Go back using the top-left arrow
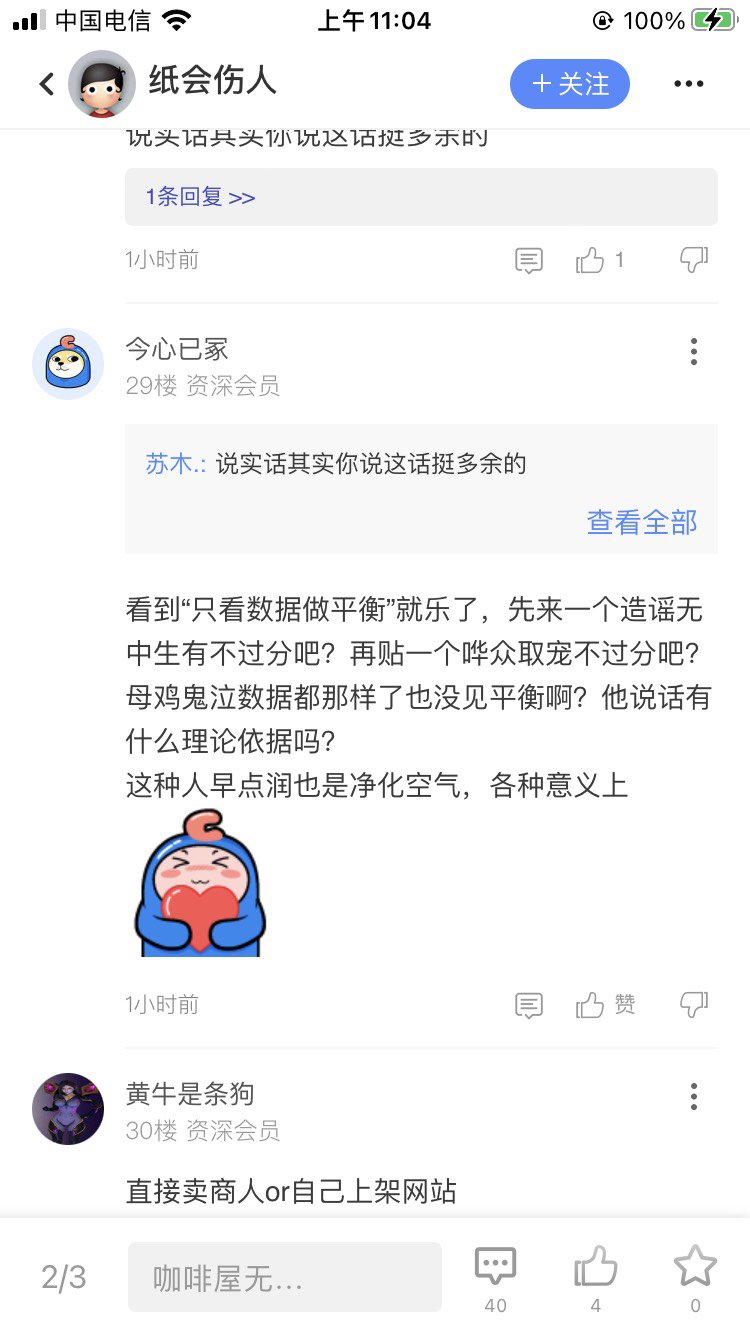The image size is (750, 1334). [46, 84]
